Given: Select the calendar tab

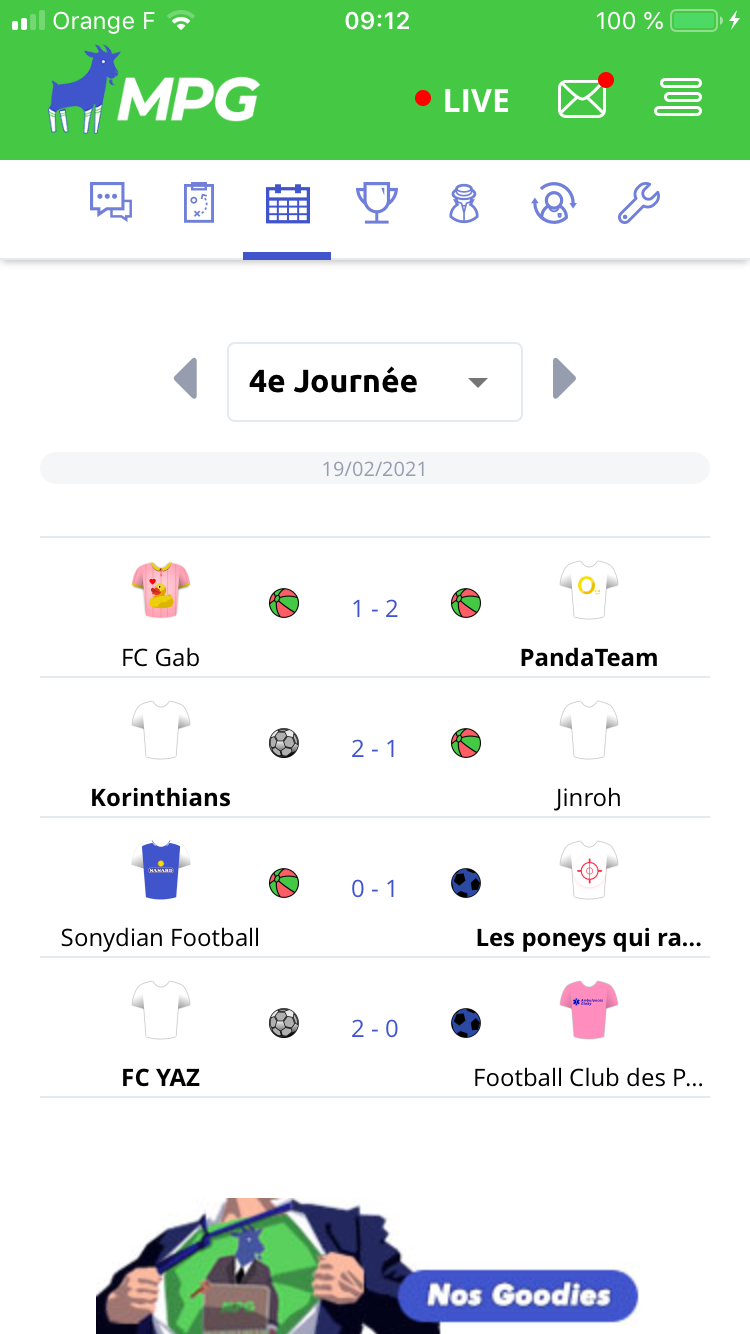Looking at the screenshot, I should point(287,204).
